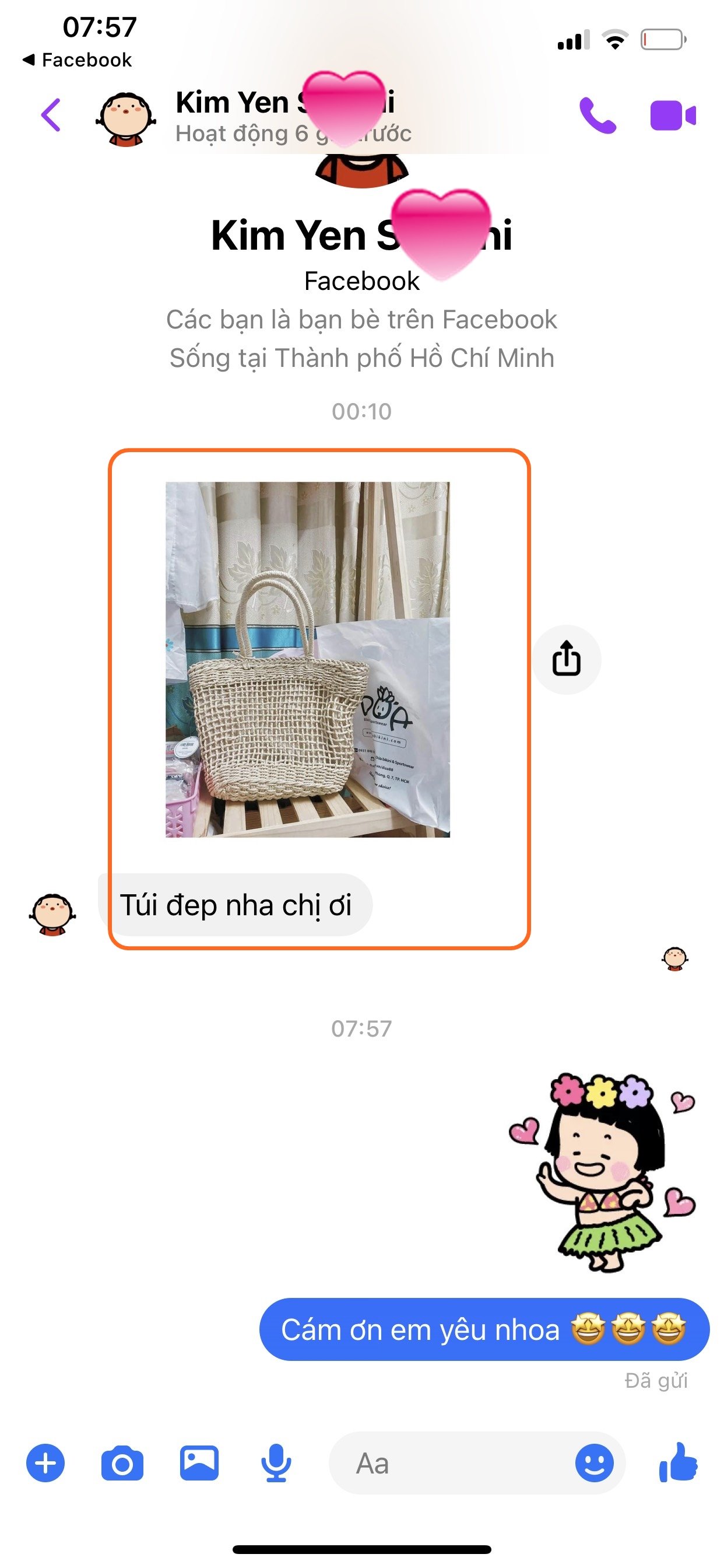This screenshot has height=1568, width=724.
Task: Share the bag photo with the forward icon
Action: [x=567, y=659]
